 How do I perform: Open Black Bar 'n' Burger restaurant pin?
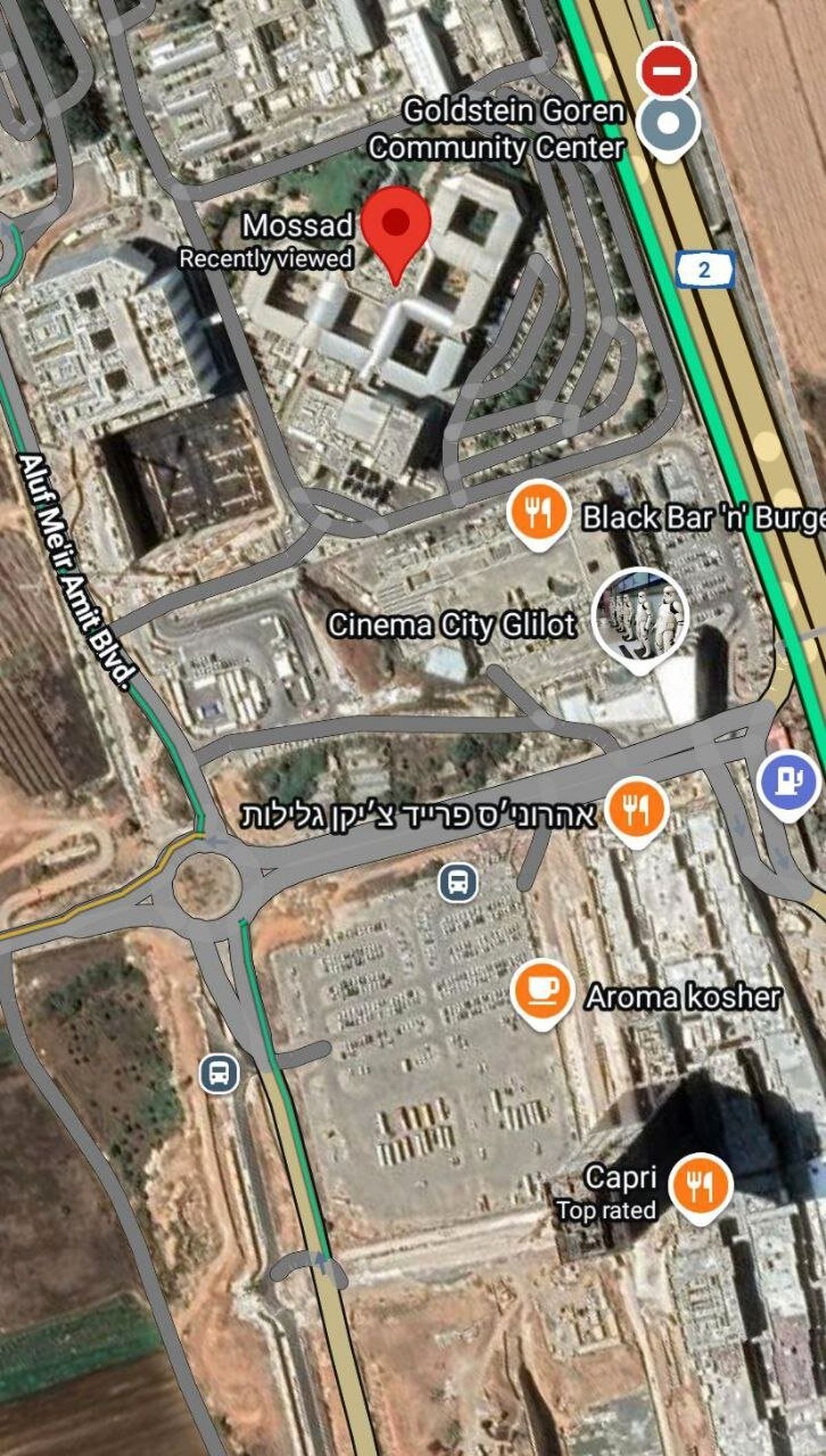[538, 511]
